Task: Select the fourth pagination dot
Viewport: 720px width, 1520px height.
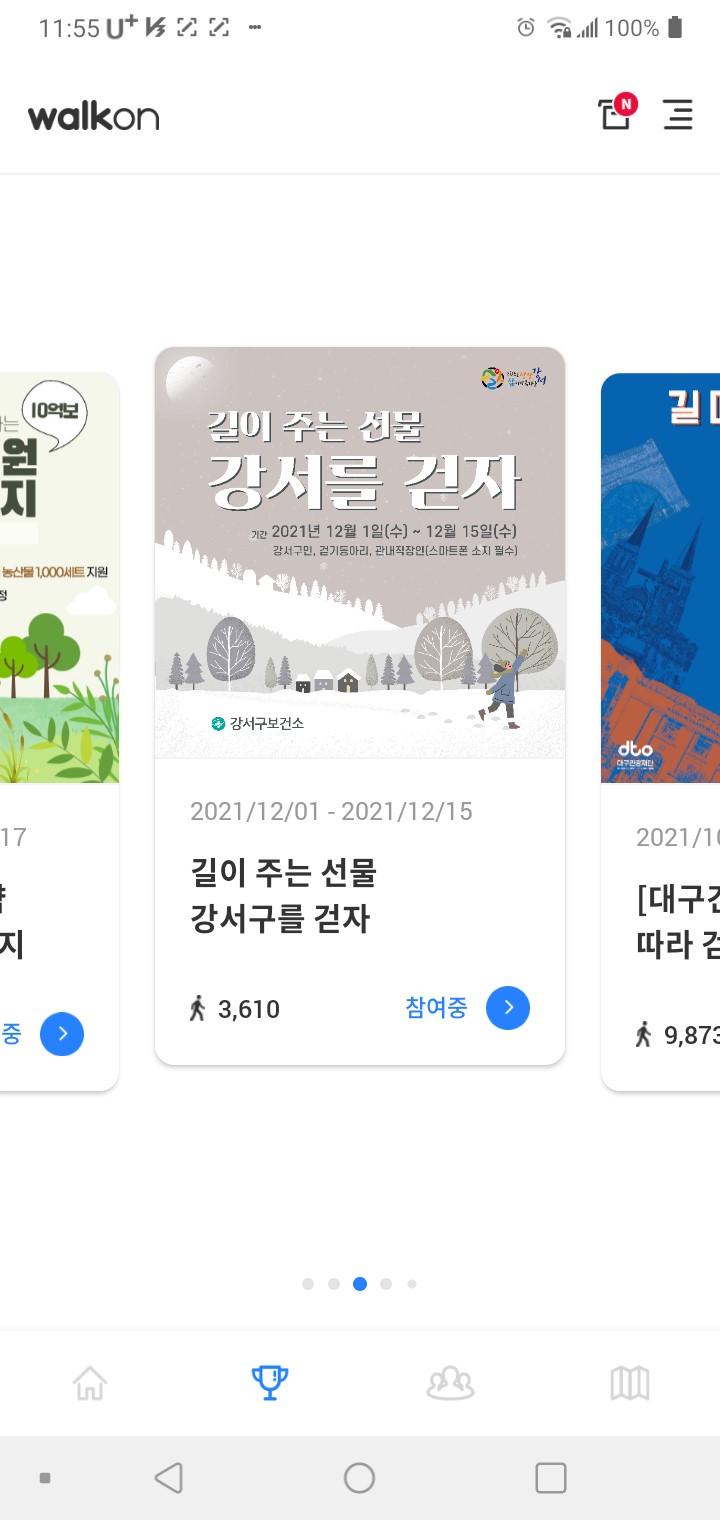Action: (x=385, y=1283)
